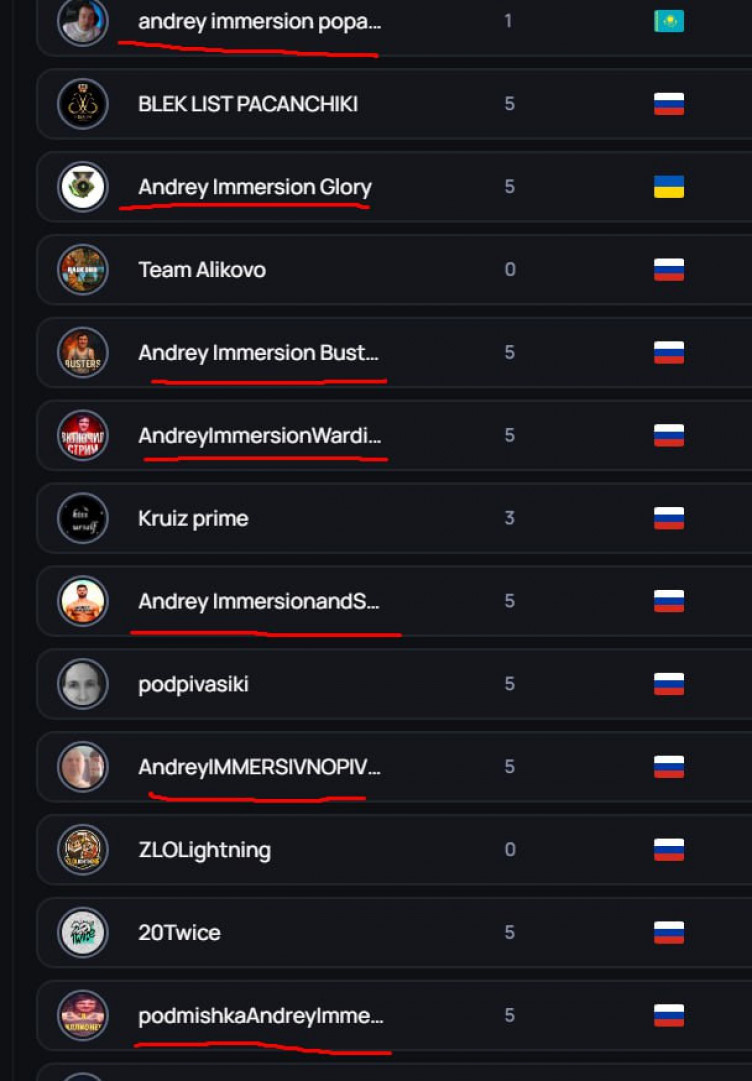Select the Kruiz prime team
Viewport: 752px width, 1081px height.
coord(193,519)
